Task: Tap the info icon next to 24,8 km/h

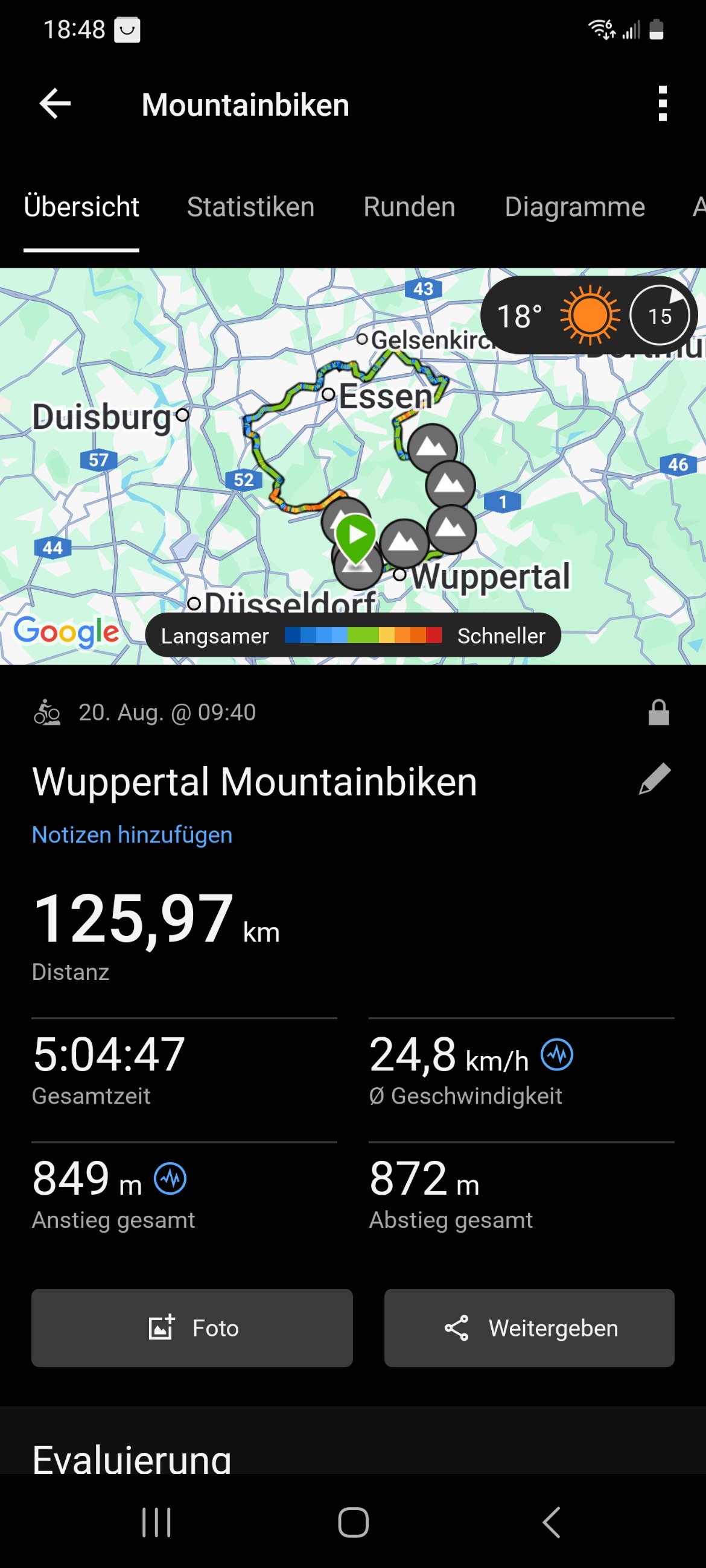Action: click(x=557, y=1055)
